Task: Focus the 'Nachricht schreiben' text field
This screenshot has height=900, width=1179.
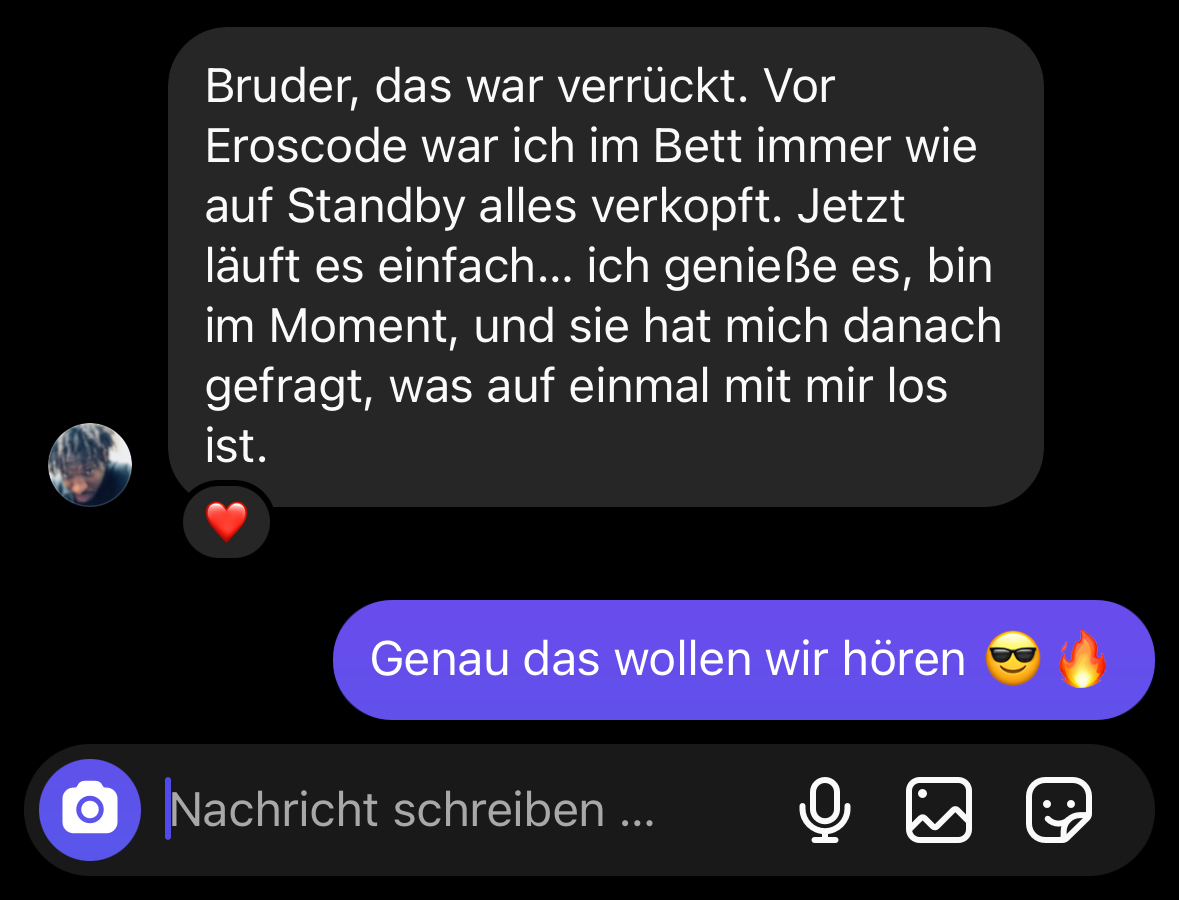Action: tap(450, 810)
